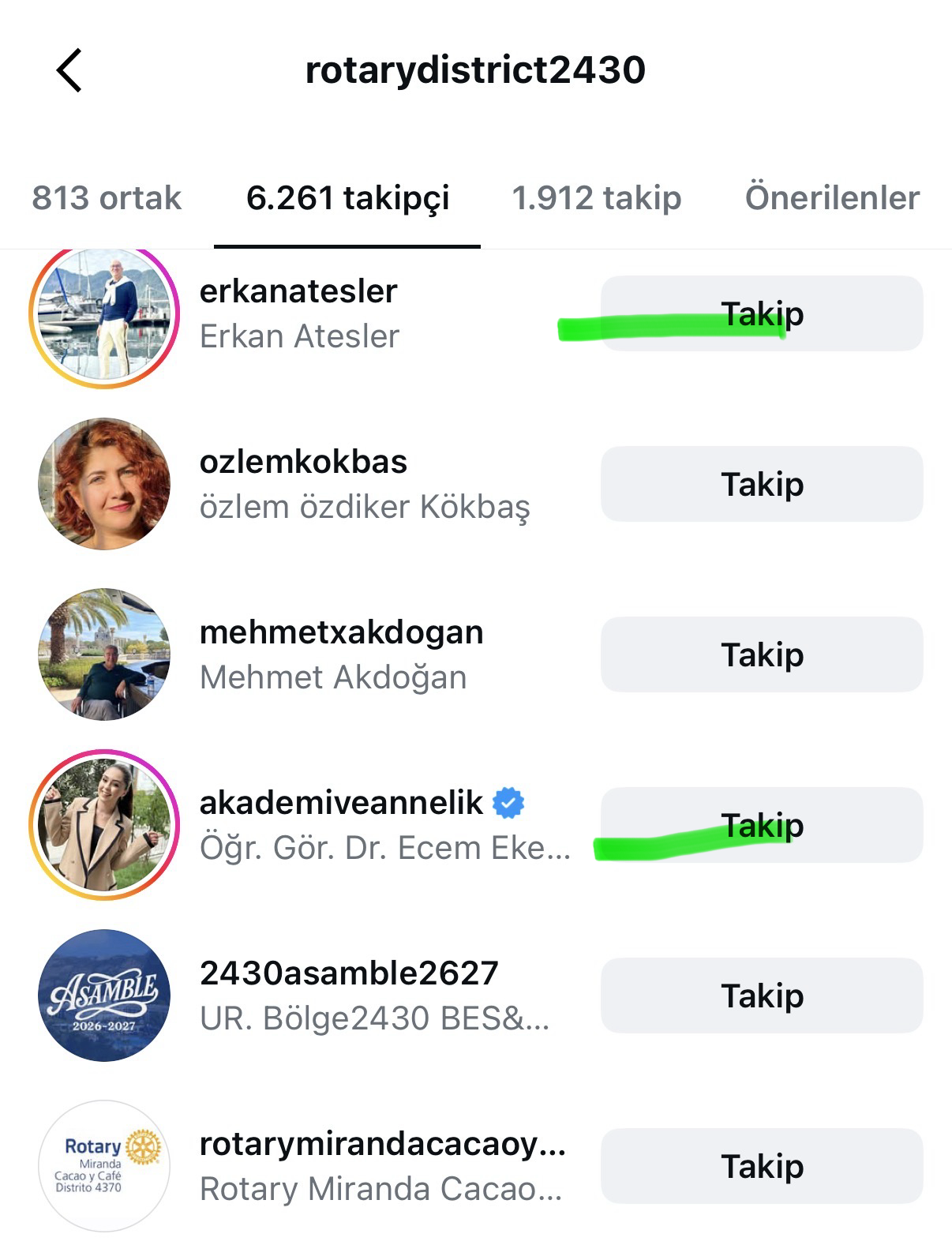Select the 6.261 takipçi tab
The width and height of the screenshot is (952, 1245).
[347, 197]
